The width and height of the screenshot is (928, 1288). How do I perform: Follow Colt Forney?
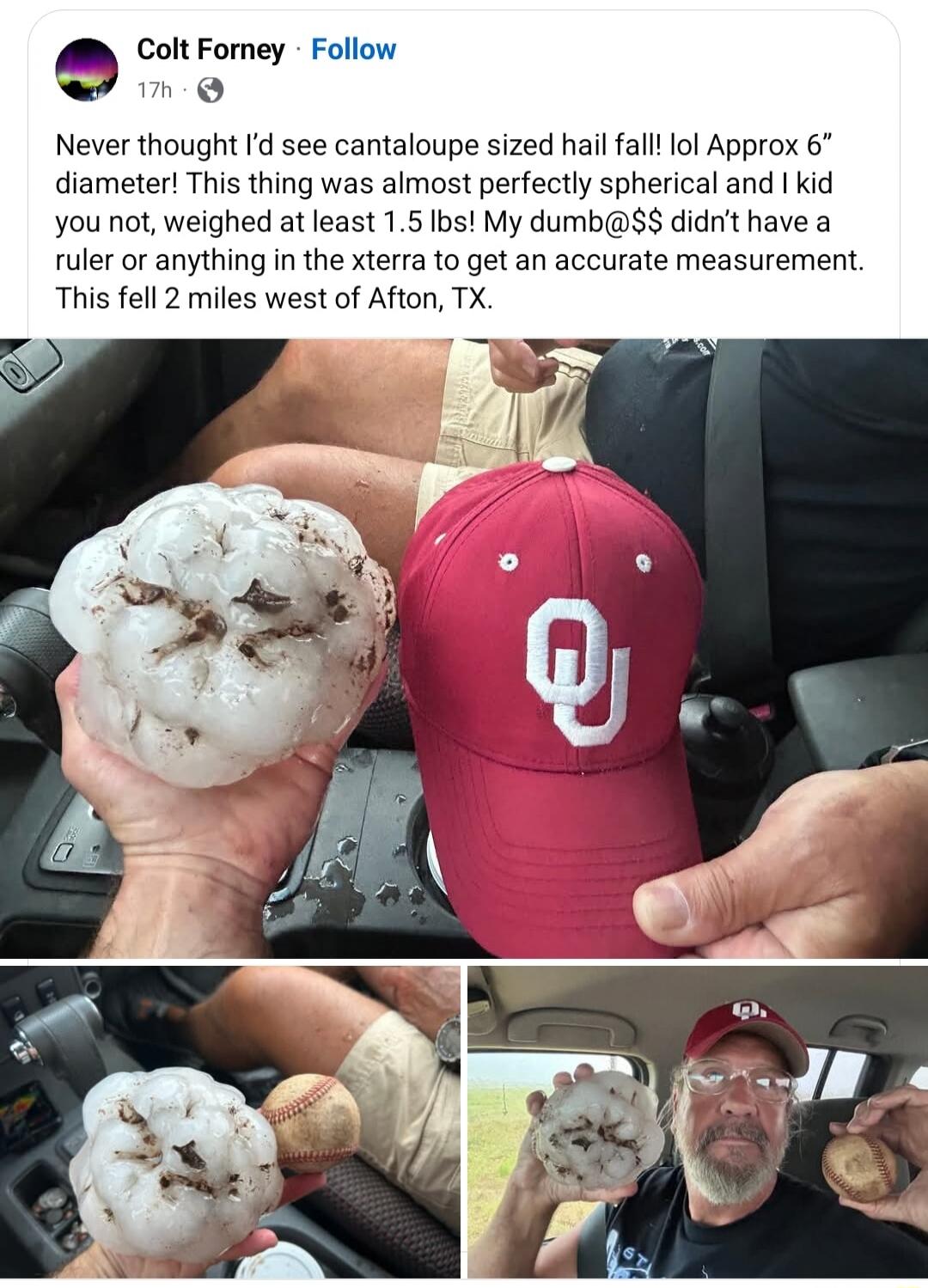click(x=353, y=50)
